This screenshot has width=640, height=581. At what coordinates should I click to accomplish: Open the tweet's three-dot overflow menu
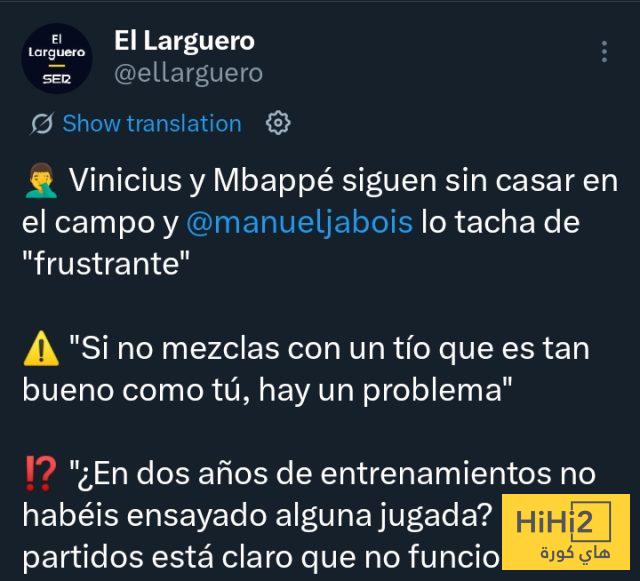603,52
